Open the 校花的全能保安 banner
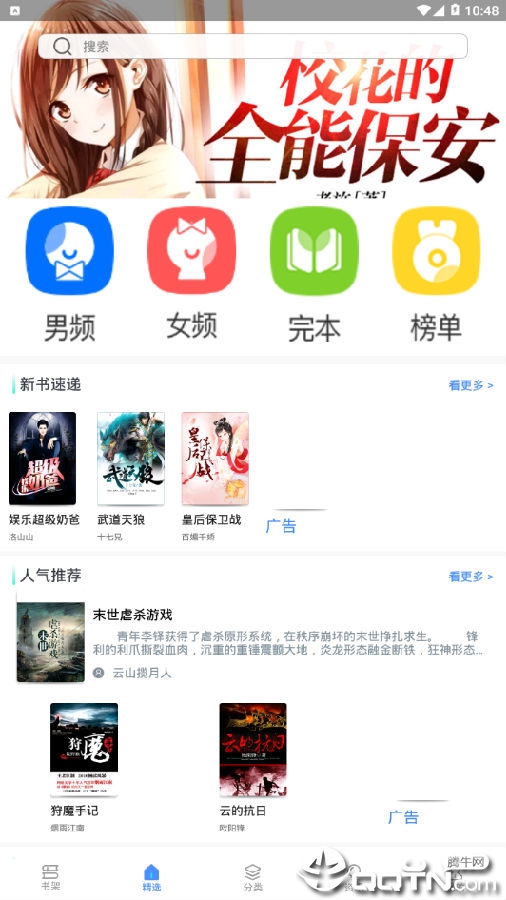506x900 pixels. [x=253, y=115]
